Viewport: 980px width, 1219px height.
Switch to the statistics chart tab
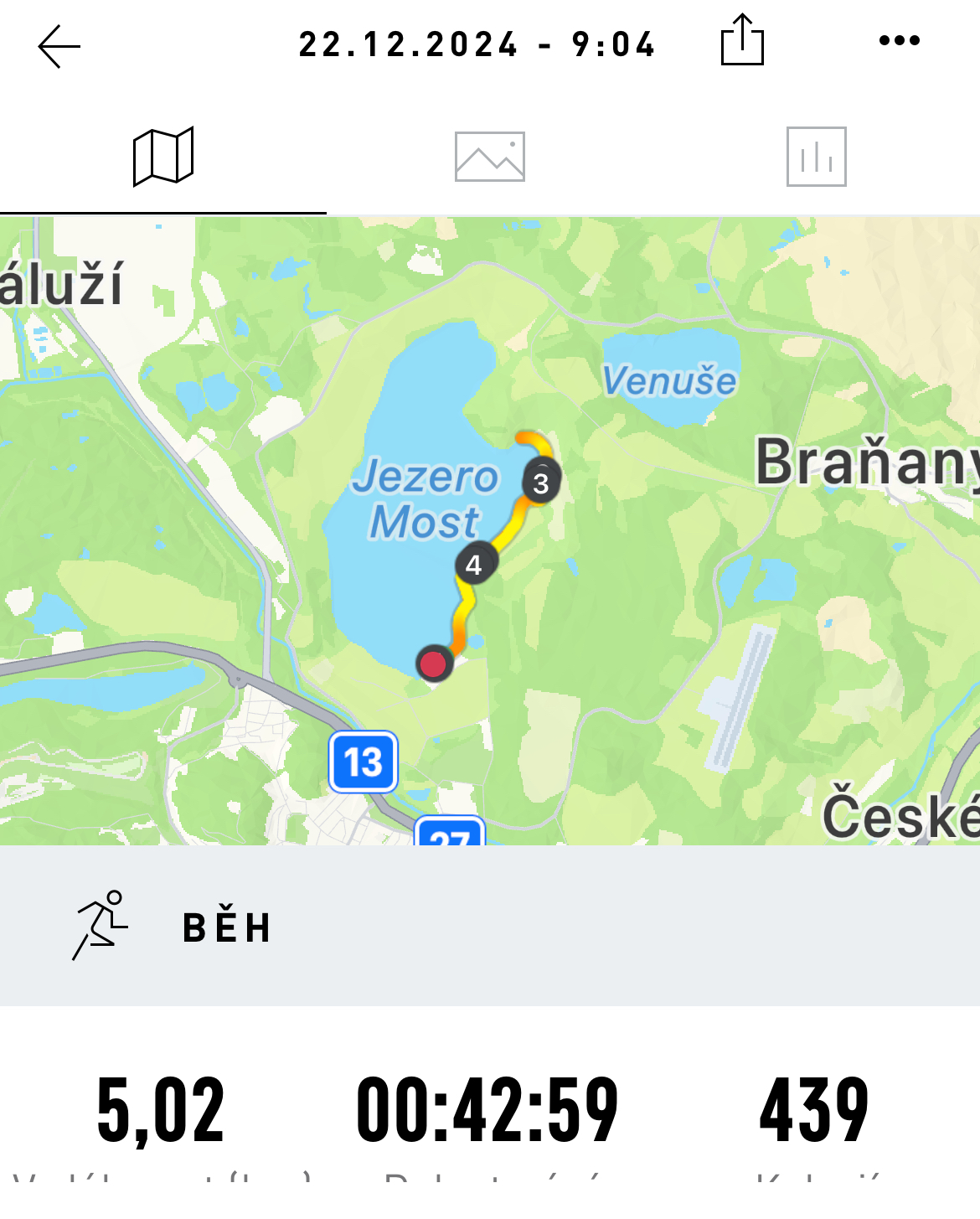(x=816, y=157)
